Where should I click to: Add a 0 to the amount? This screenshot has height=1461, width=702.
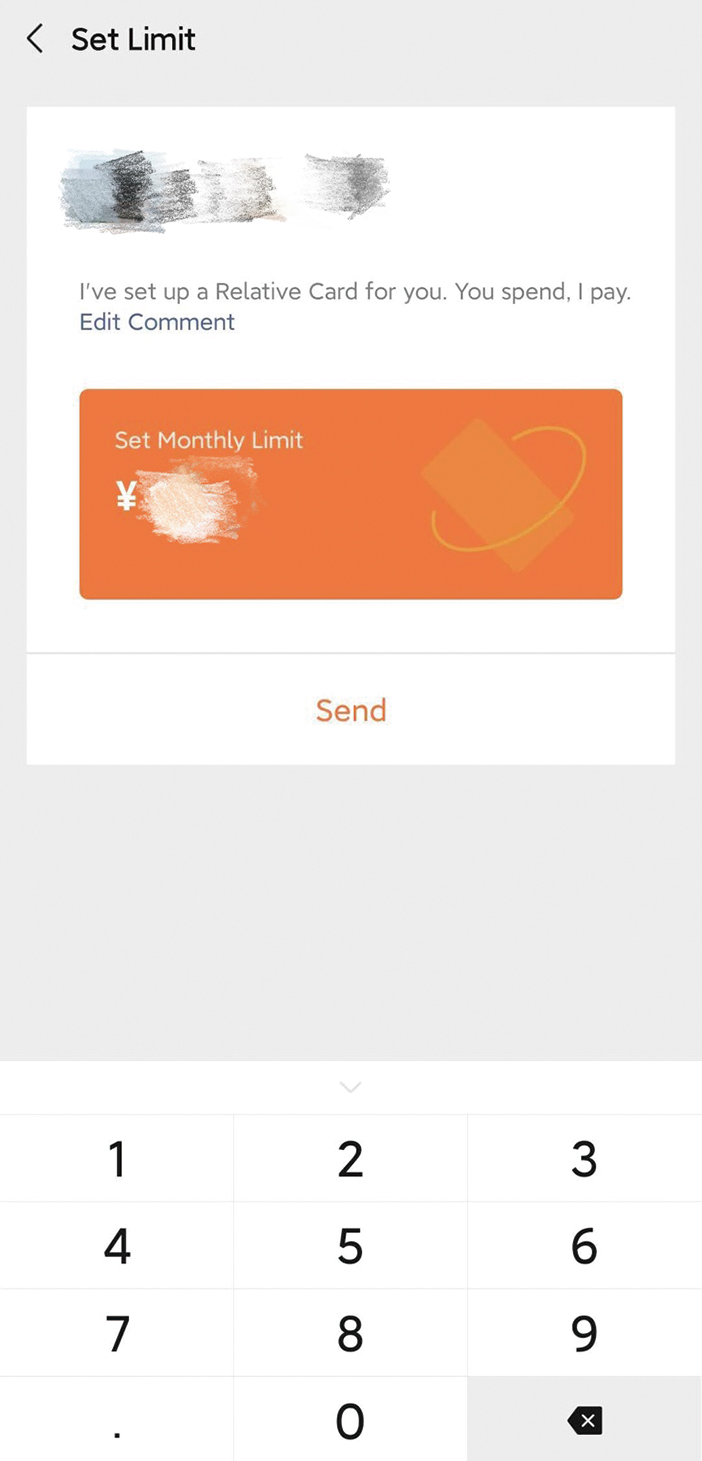click(350, 1420)
